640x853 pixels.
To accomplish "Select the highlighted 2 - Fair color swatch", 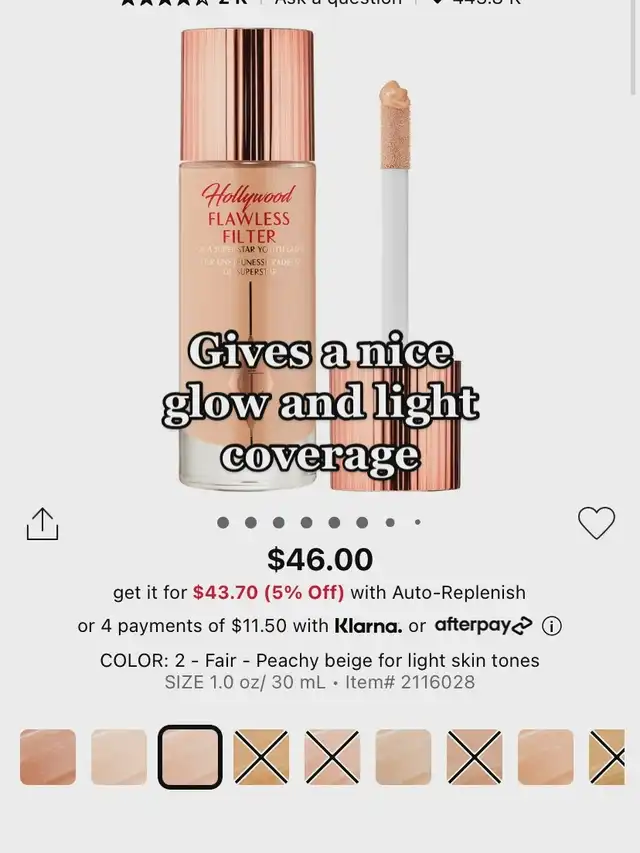I will coord(190,757).
